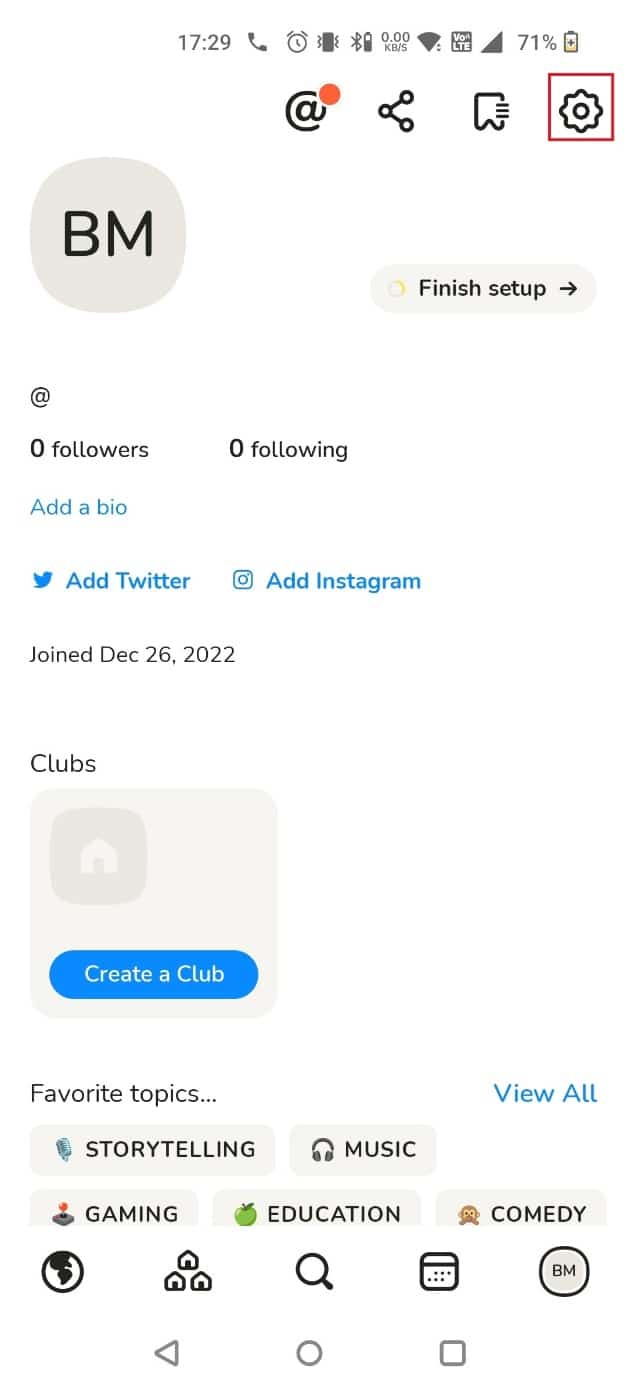Create a Club
Image resolution: width=627 pixels, height=1389 pixels.
(154, 974)
